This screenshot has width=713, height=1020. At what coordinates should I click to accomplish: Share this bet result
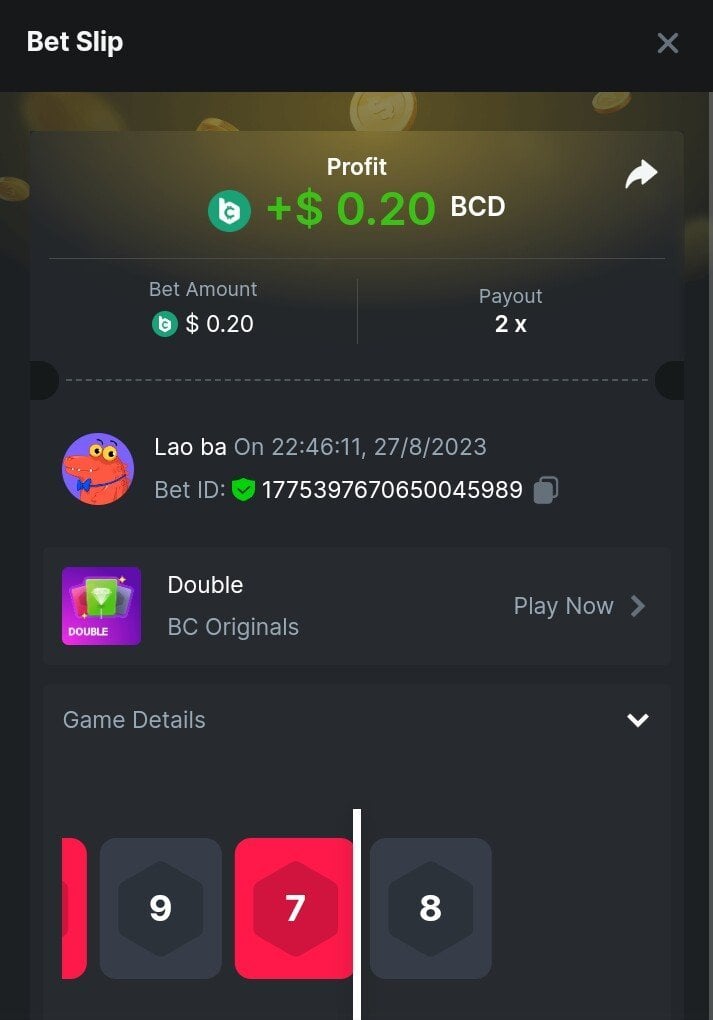coord(641,174)
